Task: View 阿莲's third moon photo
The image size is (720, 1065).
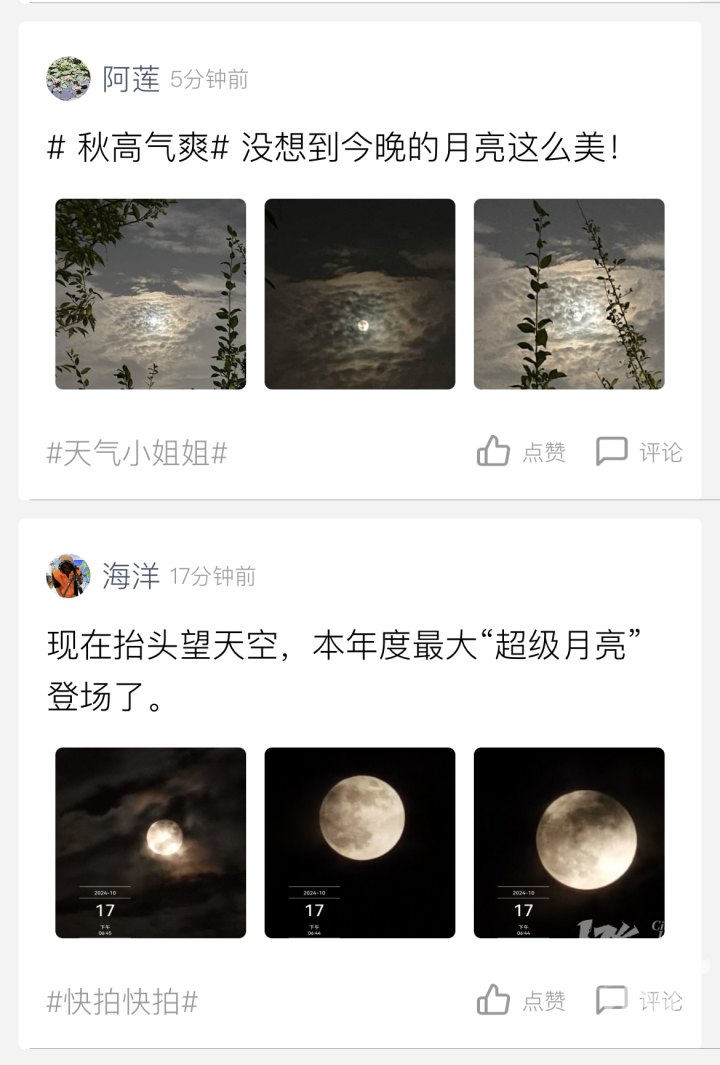Action: click(568, 294)
